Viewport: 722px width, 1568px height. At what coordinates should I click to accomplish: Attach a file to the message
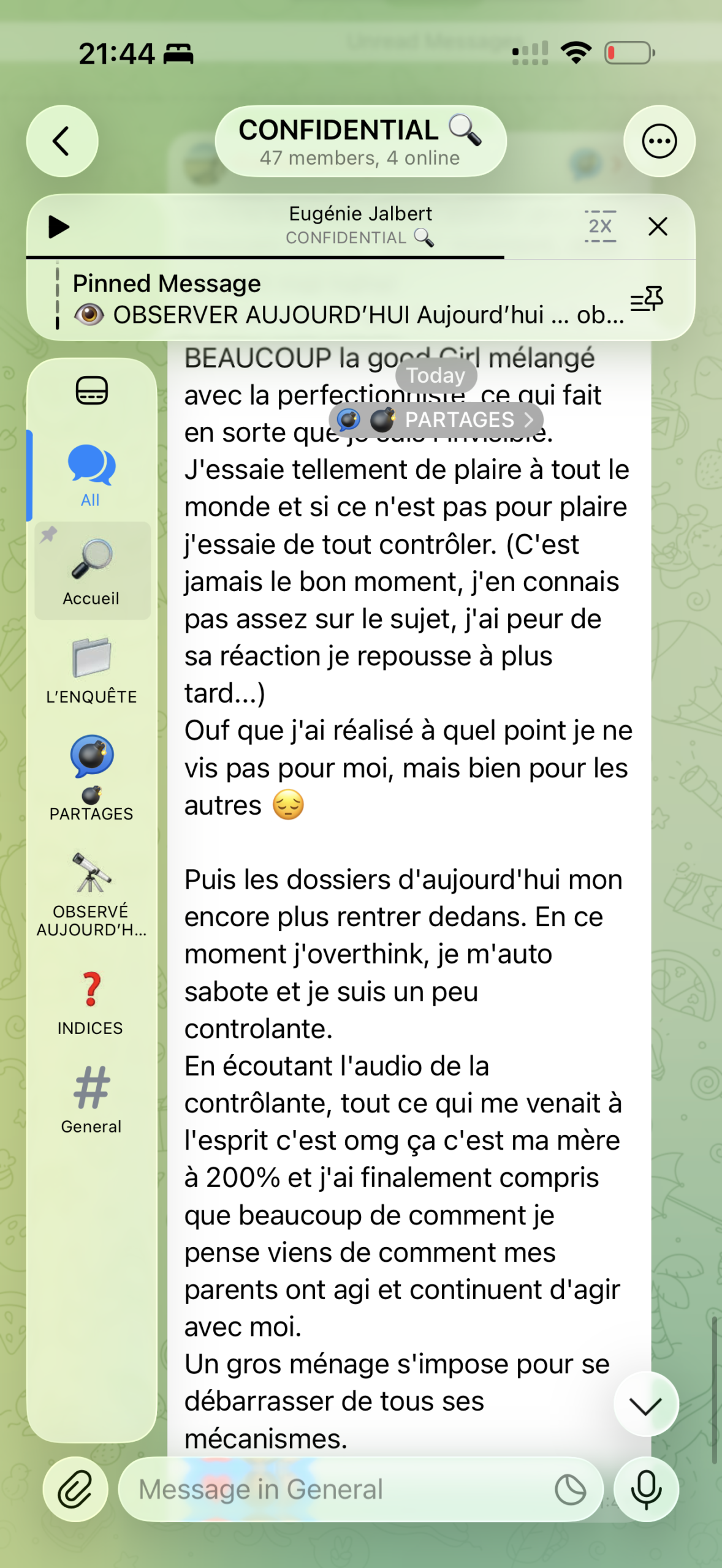point(75,1489)
